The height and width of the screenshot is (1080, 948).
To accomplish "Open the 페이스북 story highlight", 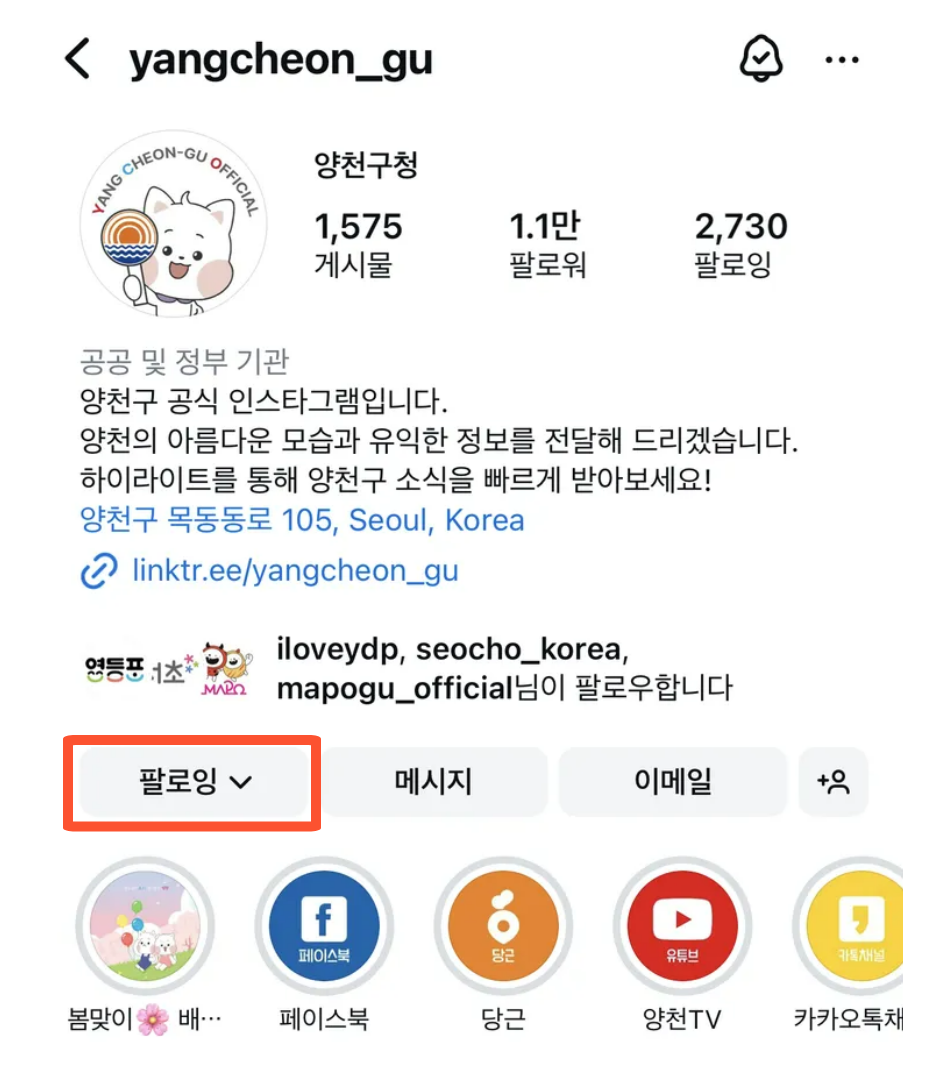I will pyautogui.click(x=323, y=927).
